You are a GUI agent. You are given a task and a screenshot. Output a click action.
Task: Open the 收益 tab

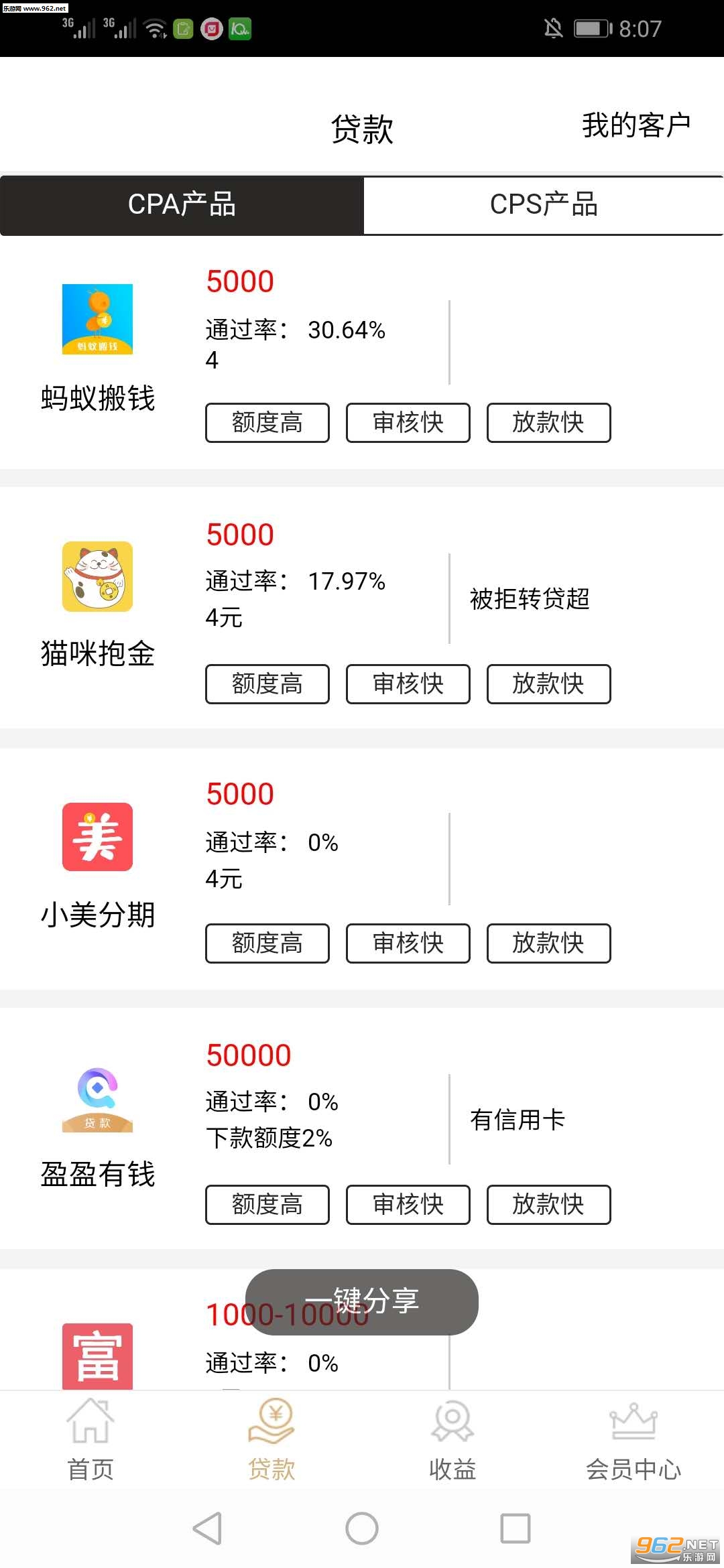452,1441
